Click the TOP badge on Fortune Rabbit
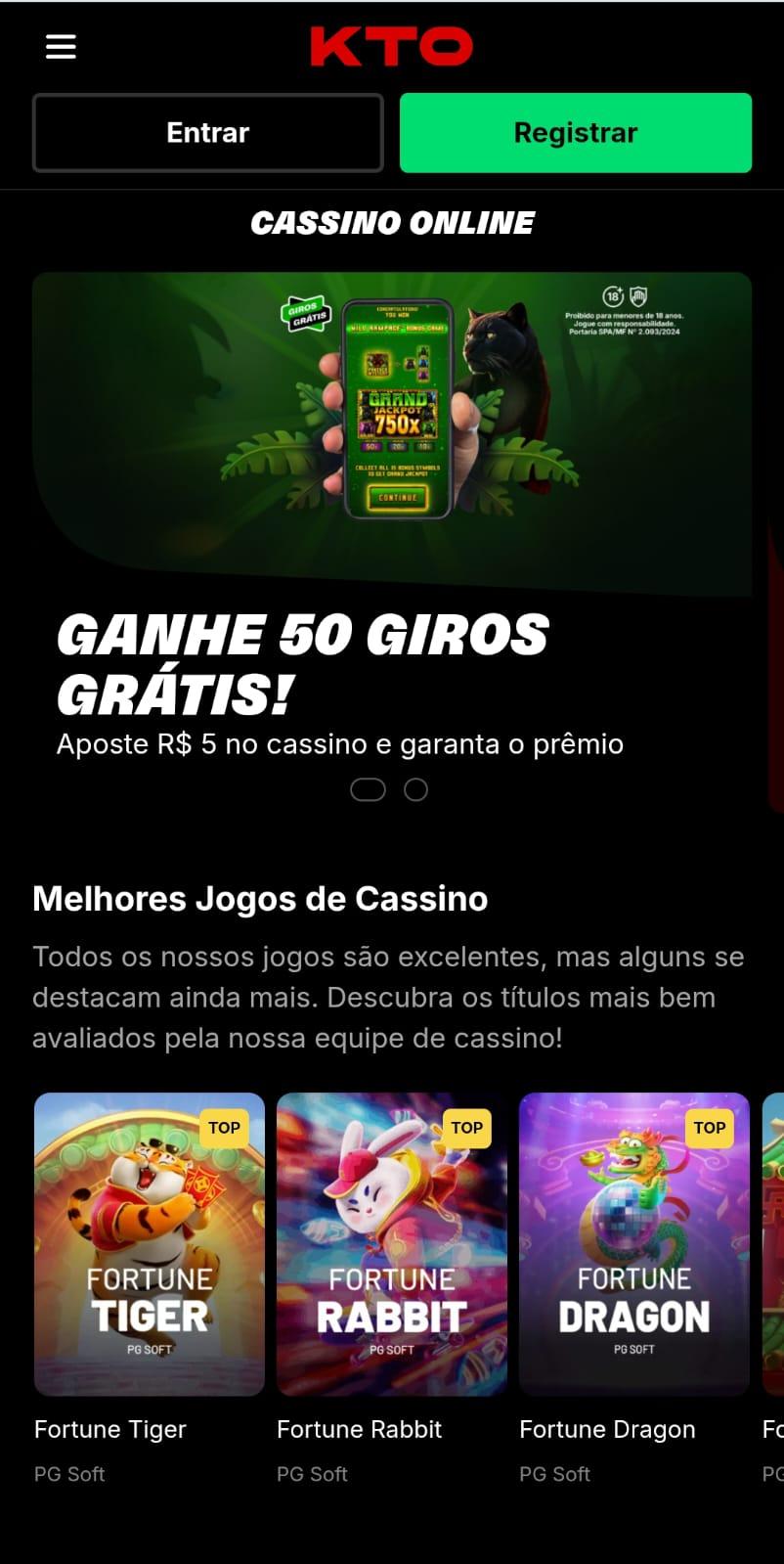Viewport: 784px width, 1564px height. (466, 1128)
